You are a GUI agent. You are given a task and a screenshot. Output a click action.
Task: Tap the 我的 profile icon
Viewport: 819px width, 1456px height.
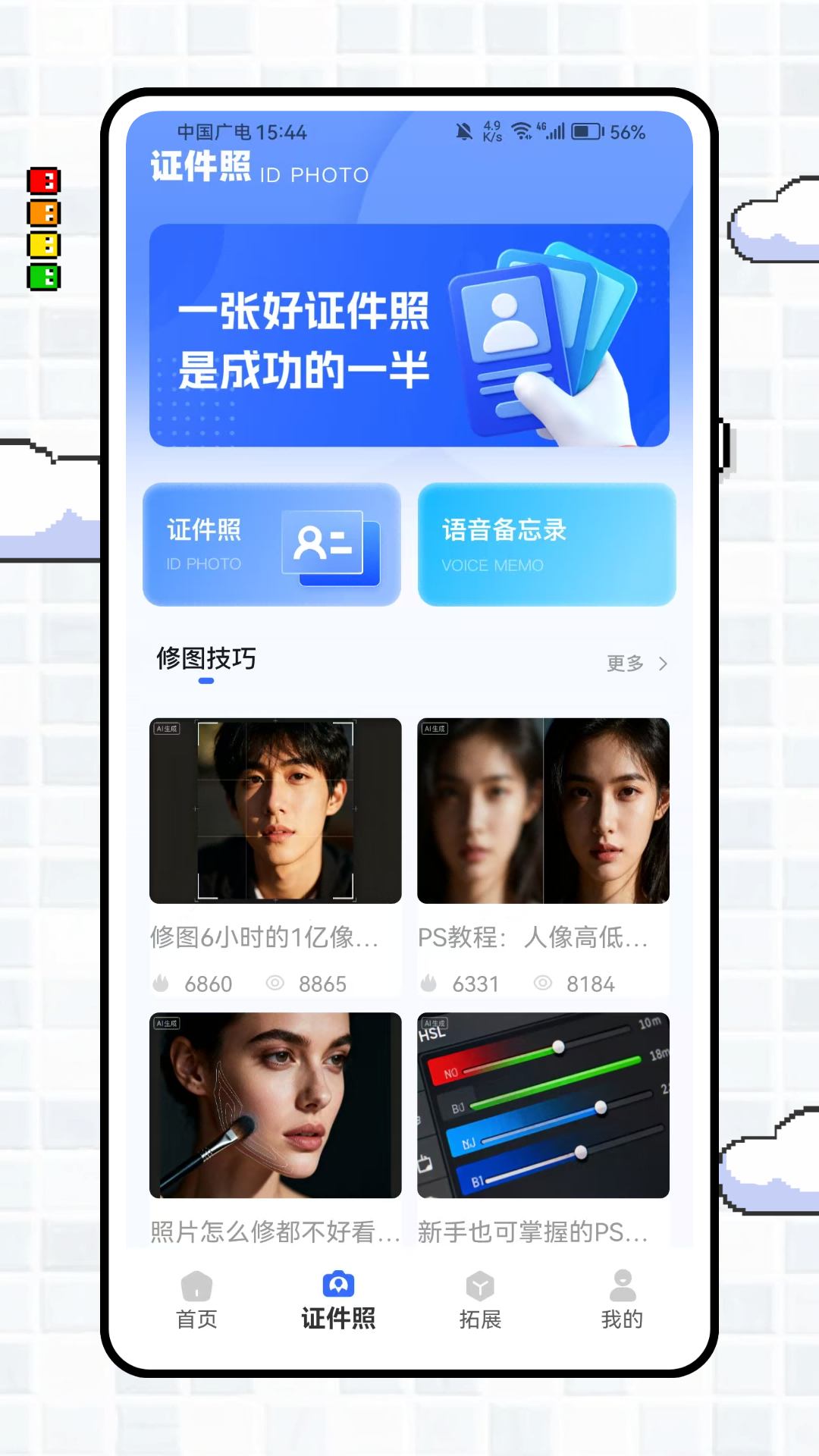[622, 1283]
